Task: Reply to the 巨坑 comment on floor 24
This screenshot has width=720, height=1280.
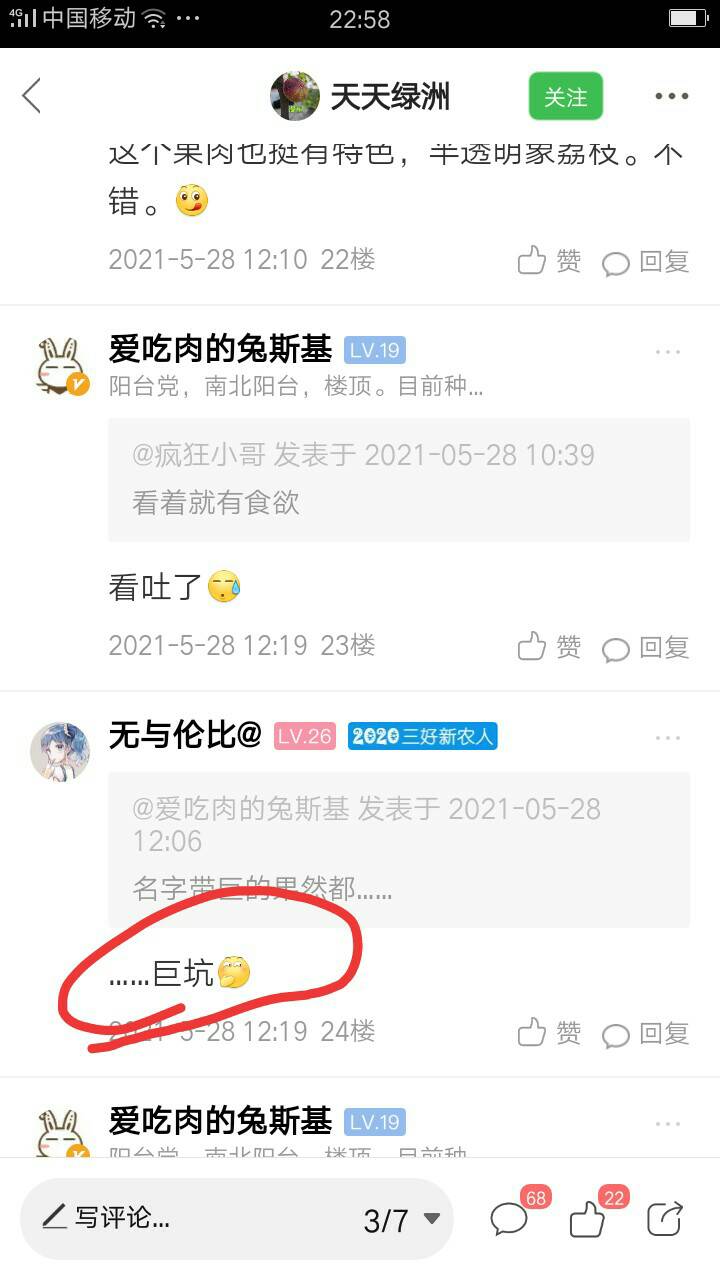Action: point(646,1033)
